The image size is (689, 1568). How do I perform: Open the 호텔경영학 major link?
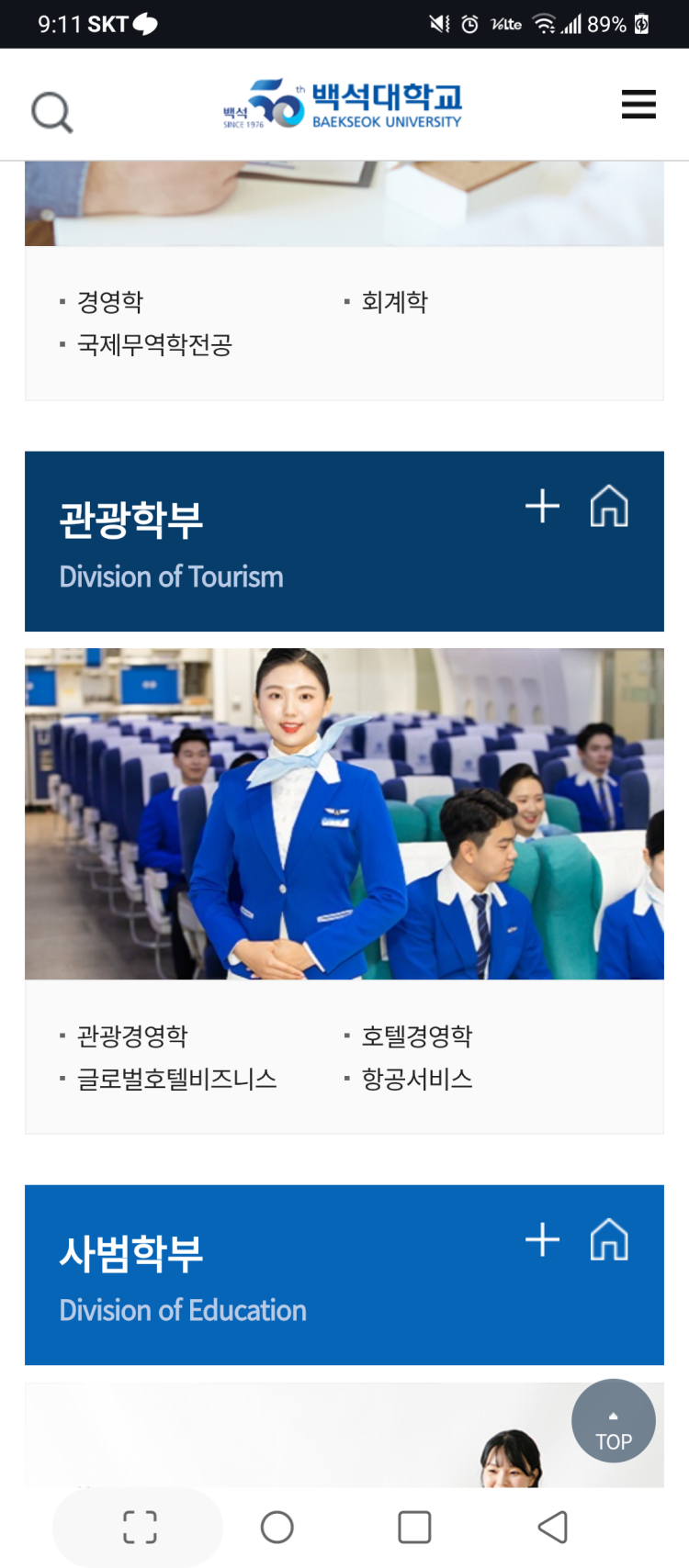[416, 1036]
